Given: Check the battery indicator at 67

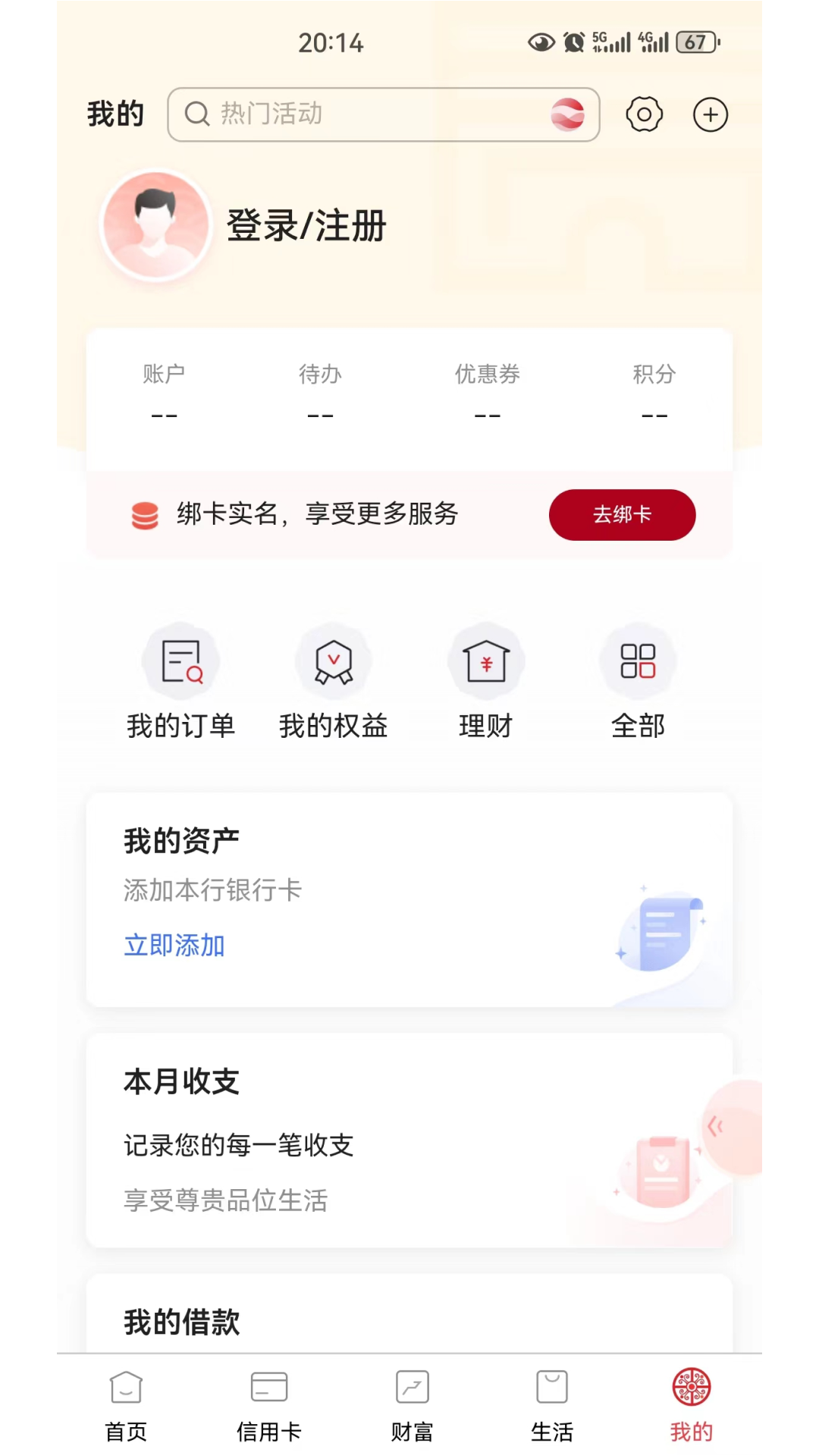Looking at the screenshot, I should (698, 42).
